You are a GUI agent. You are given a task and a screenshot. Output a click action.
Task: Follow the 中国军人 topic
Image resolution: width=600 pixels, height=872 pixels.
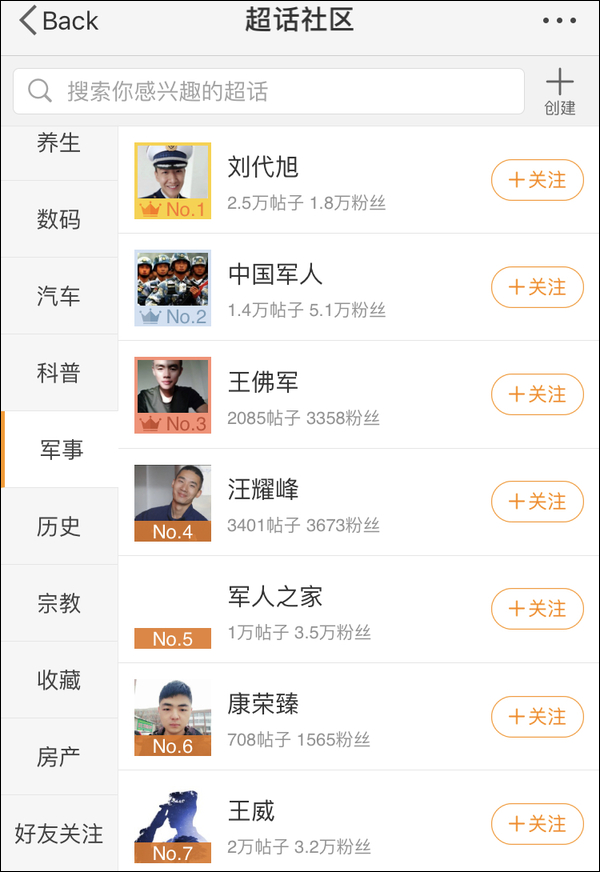pos(537,287)
